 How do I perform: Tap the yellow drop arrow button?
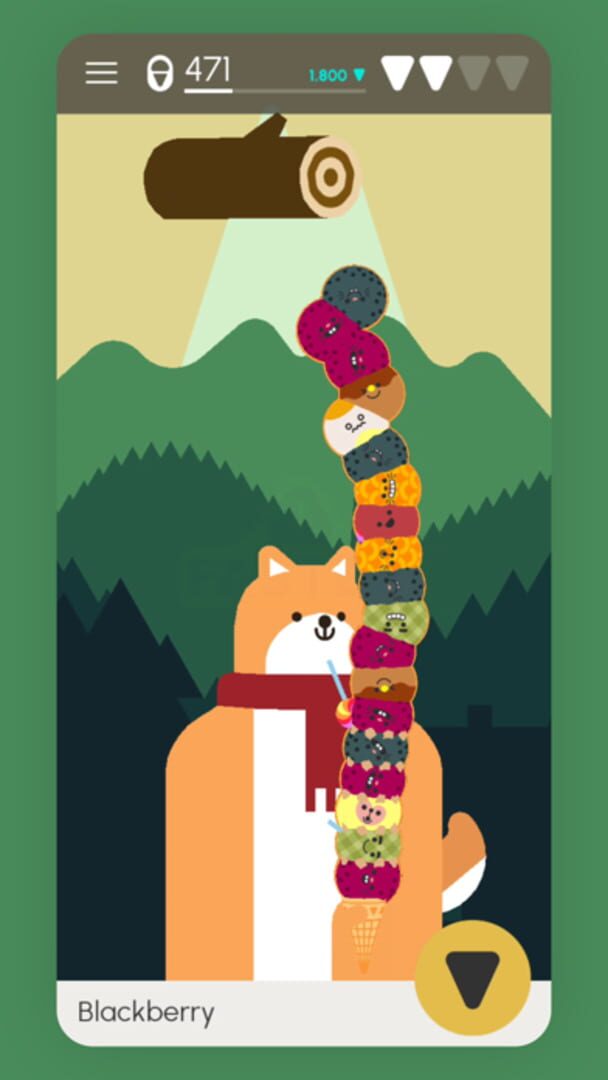point(472,977)
